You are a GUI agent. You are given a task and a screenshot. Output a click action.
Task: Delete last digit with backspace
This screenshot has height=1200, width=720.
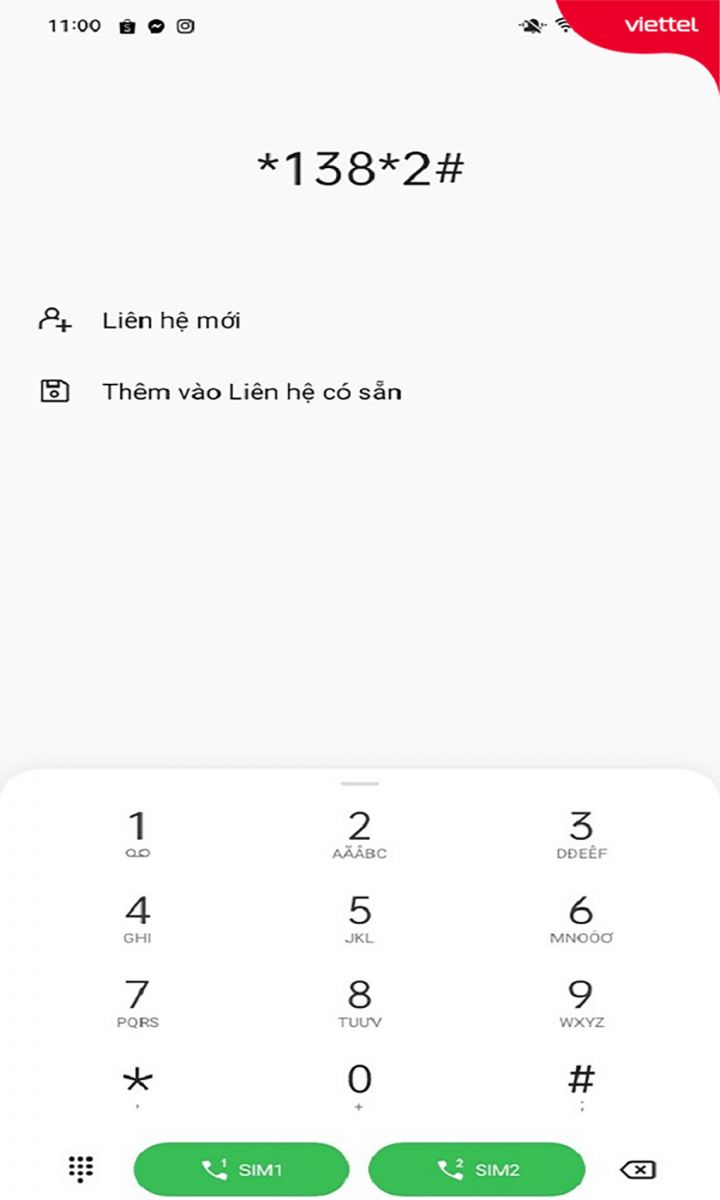[x=637, y=1170]
